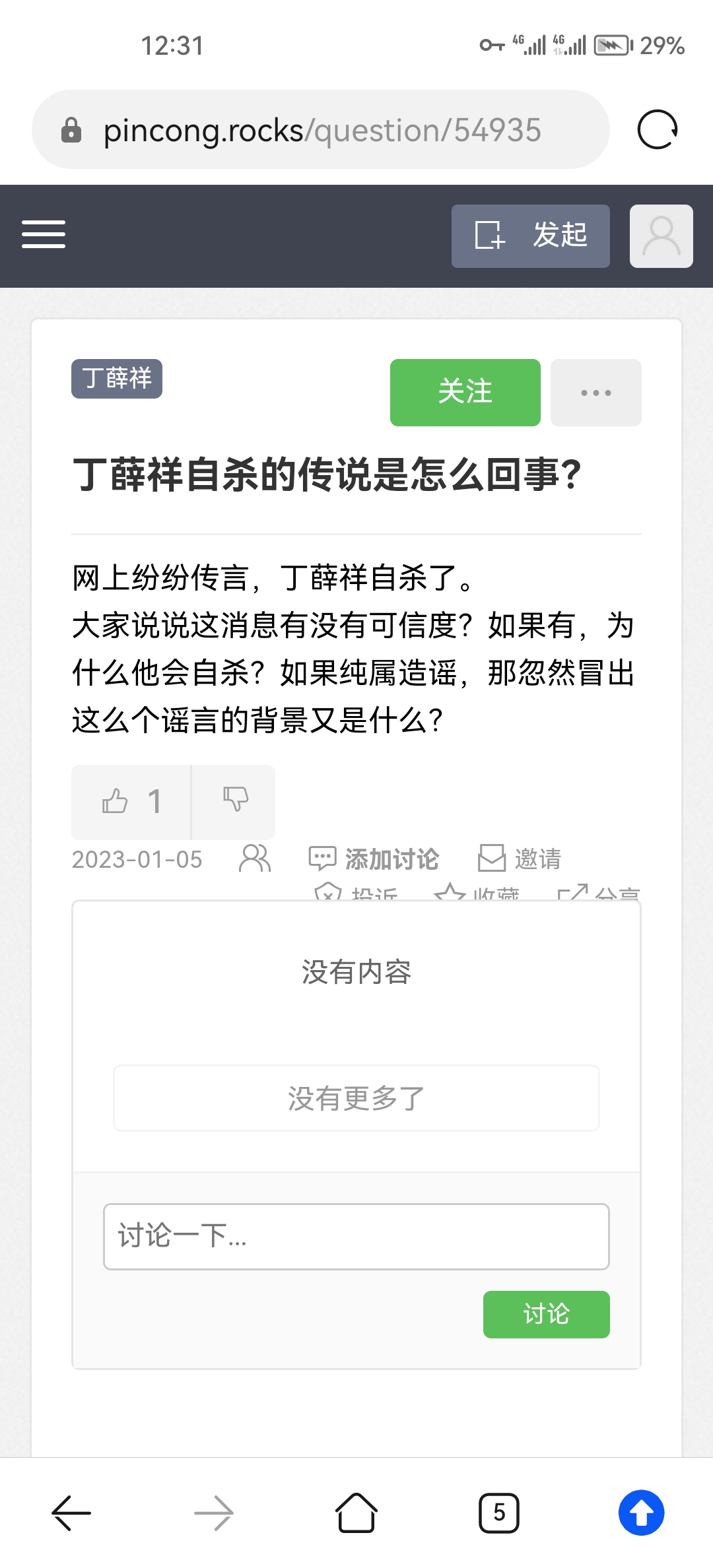Tap the 发起 button to start a post
Screen dimensions: 713x1568
tap(531, 236)
